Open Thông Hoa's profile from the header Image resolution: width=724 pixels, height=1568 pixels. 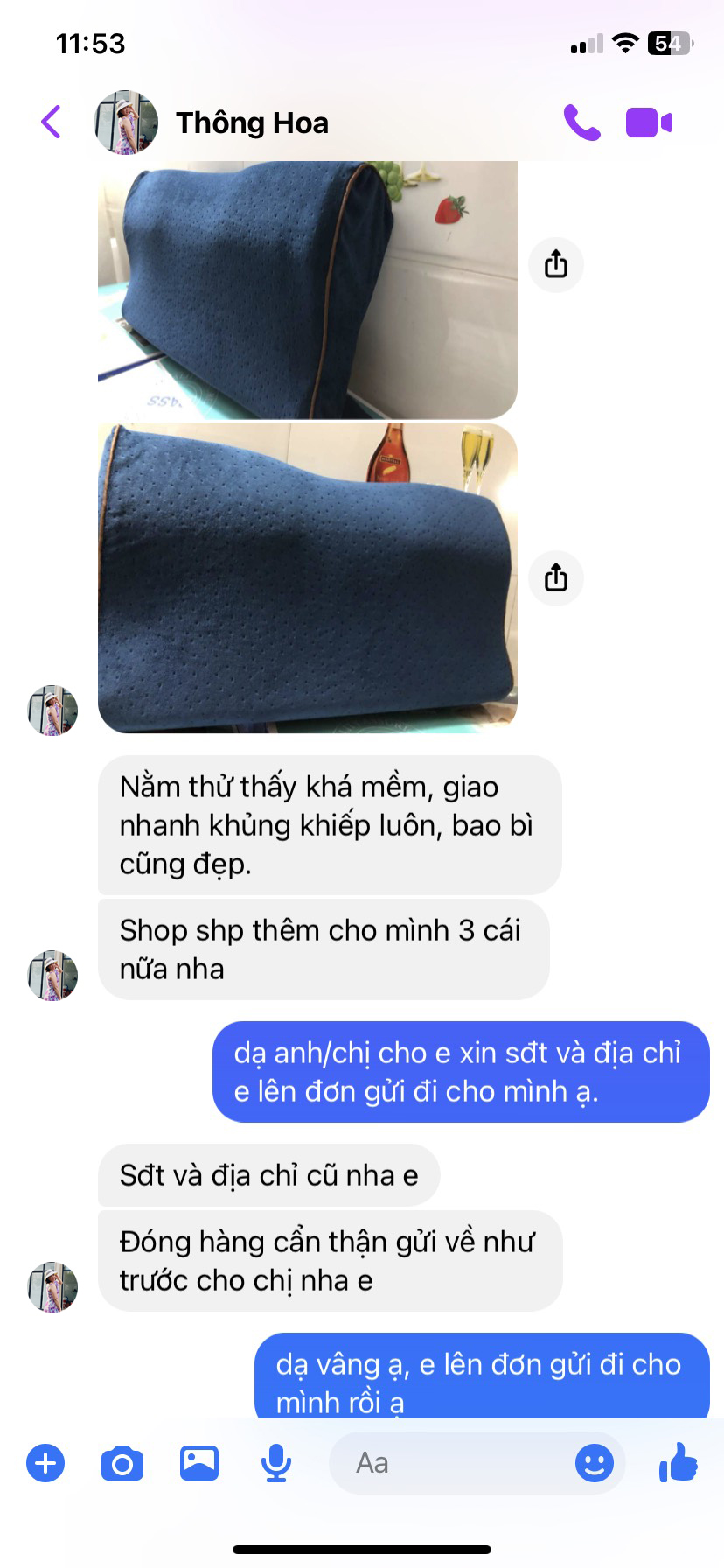click(252, 123)
